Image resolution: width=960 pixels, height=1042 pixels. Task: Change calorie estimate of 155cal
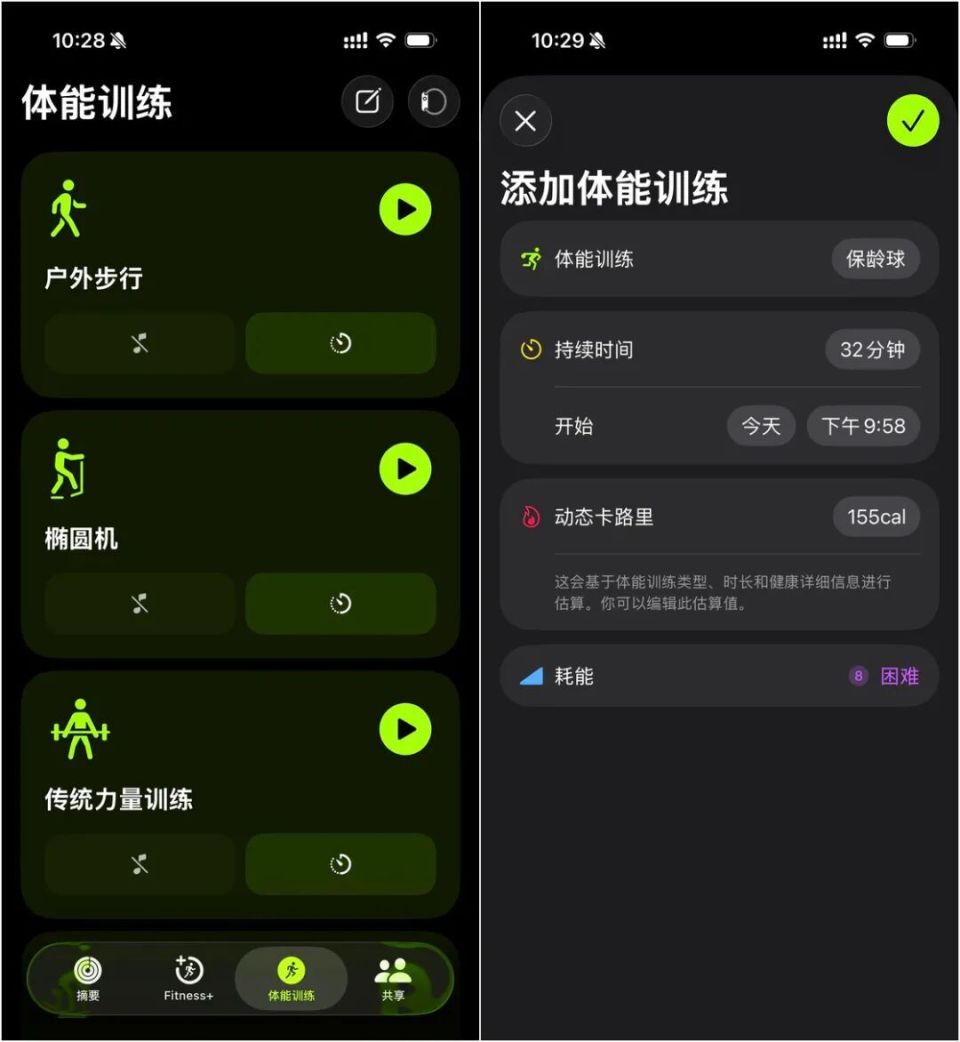coord(876,517)
